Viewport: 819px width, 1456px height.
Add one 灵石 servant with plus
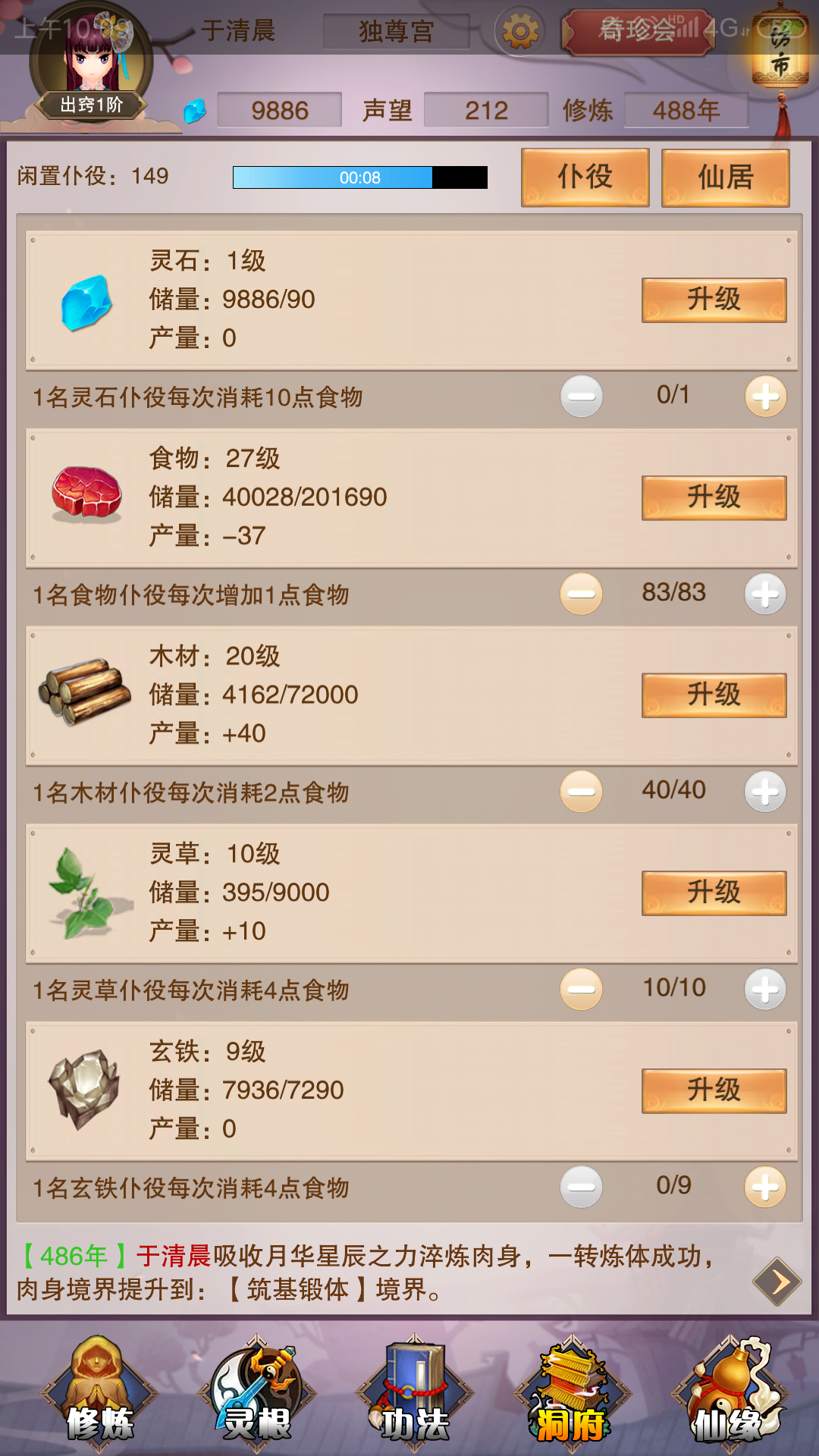point(765,397)
